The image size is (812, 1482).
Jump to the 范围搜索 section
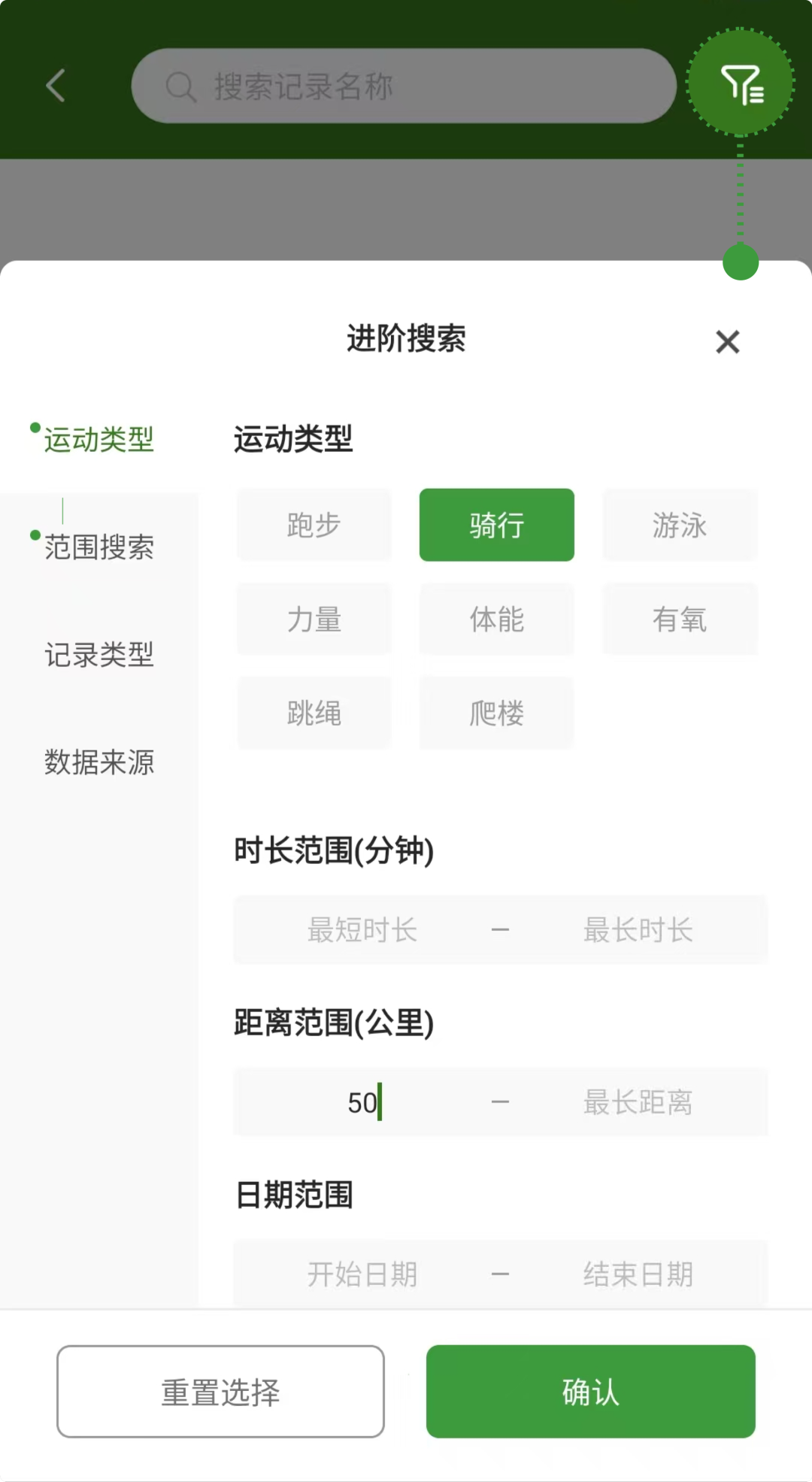[x=98, y=547]
